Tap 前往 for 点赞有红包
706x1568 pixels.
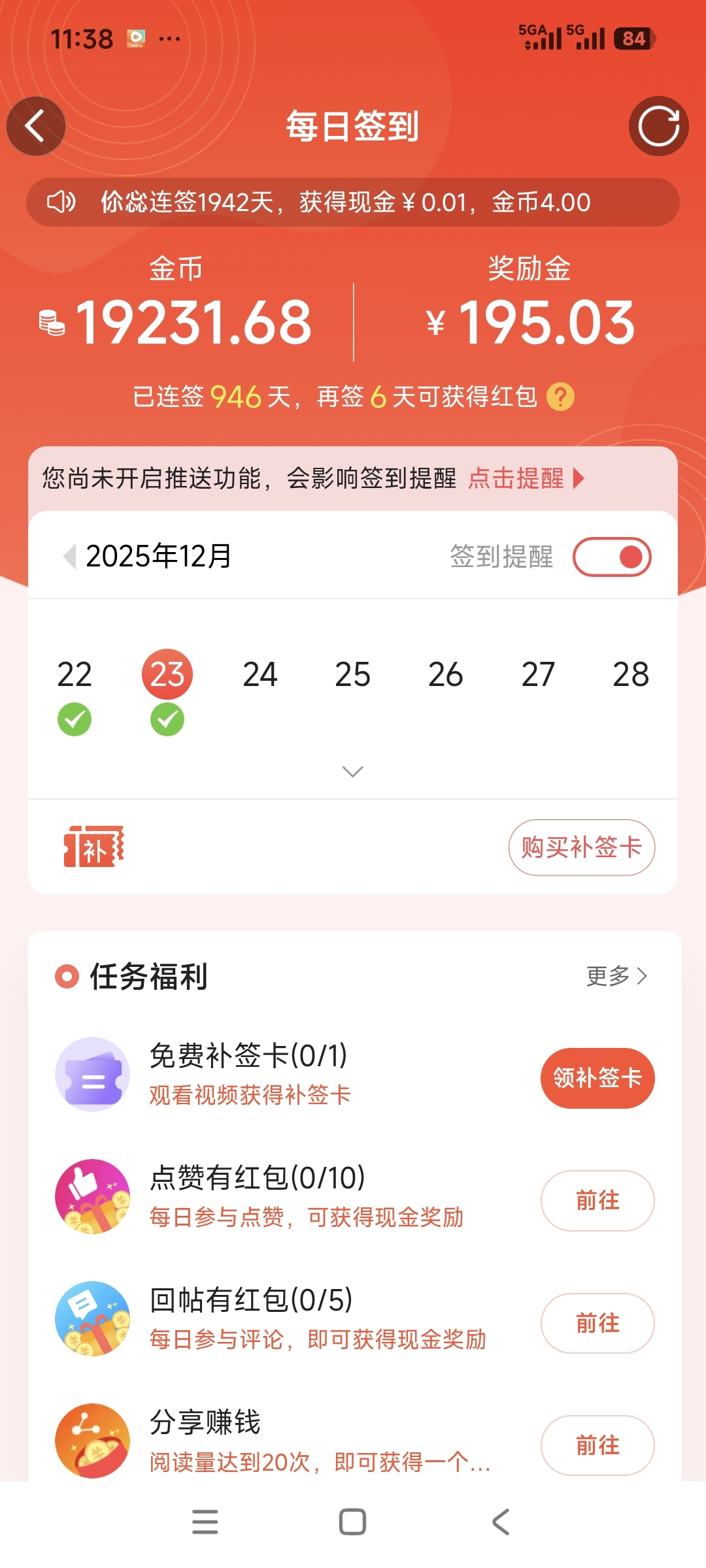tap(597, 1200)
